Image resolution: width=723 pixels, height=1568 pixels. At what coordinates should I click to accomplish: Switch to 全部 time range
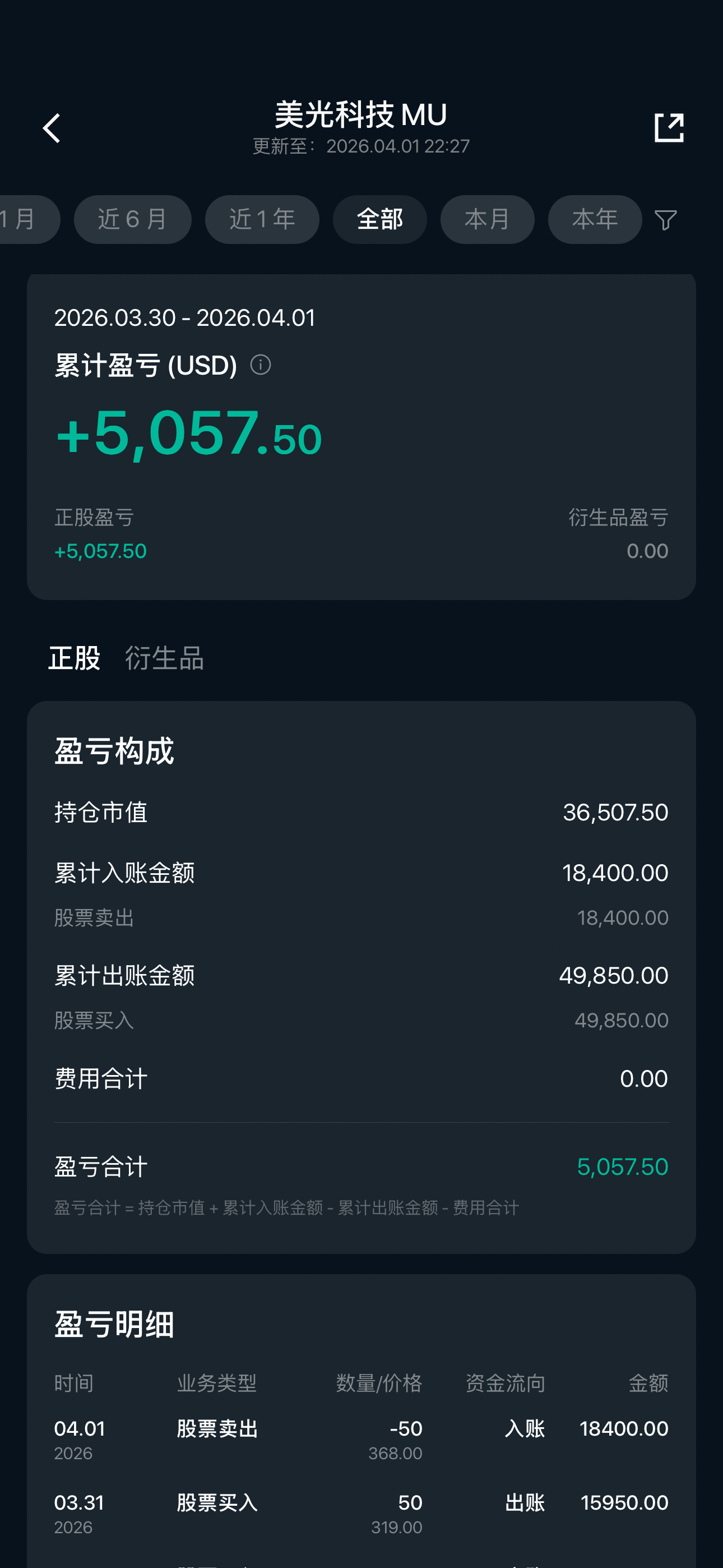(379, 219)
